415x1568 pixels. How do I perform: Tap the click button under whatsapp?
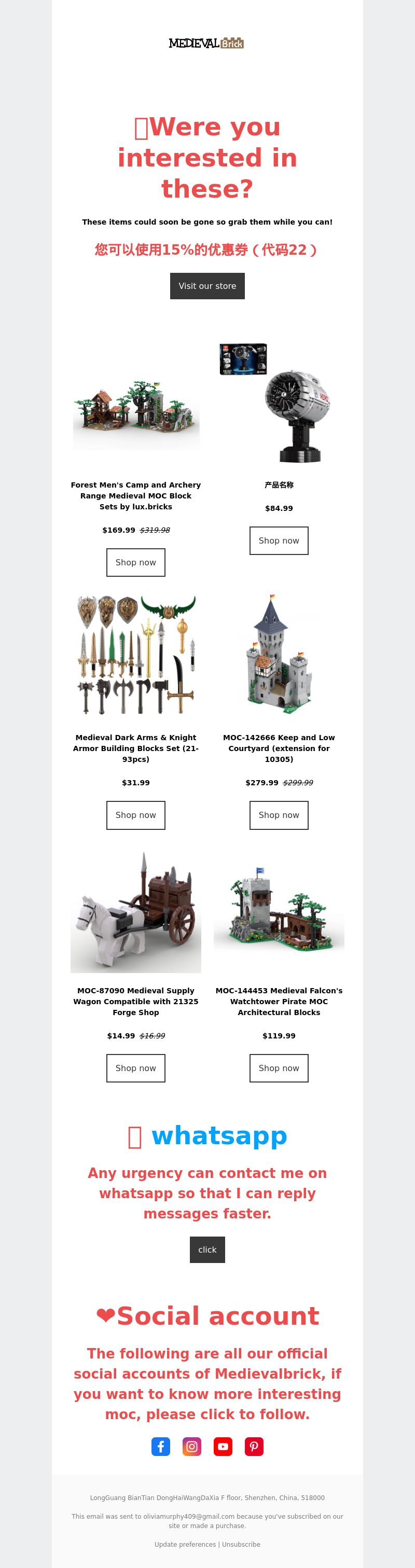tap(207, 1250)
